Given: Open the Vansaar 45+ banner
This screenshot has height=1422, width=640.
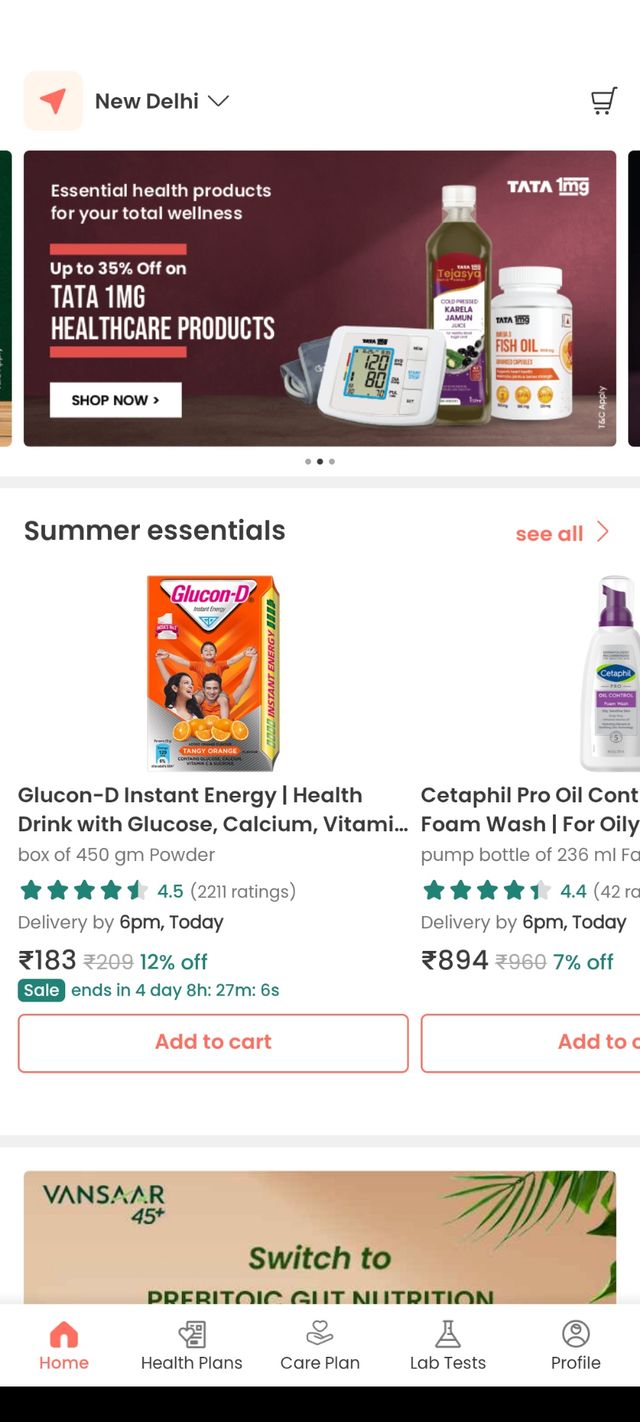Looking at the screenshot, I should (x=320, y=1237).
